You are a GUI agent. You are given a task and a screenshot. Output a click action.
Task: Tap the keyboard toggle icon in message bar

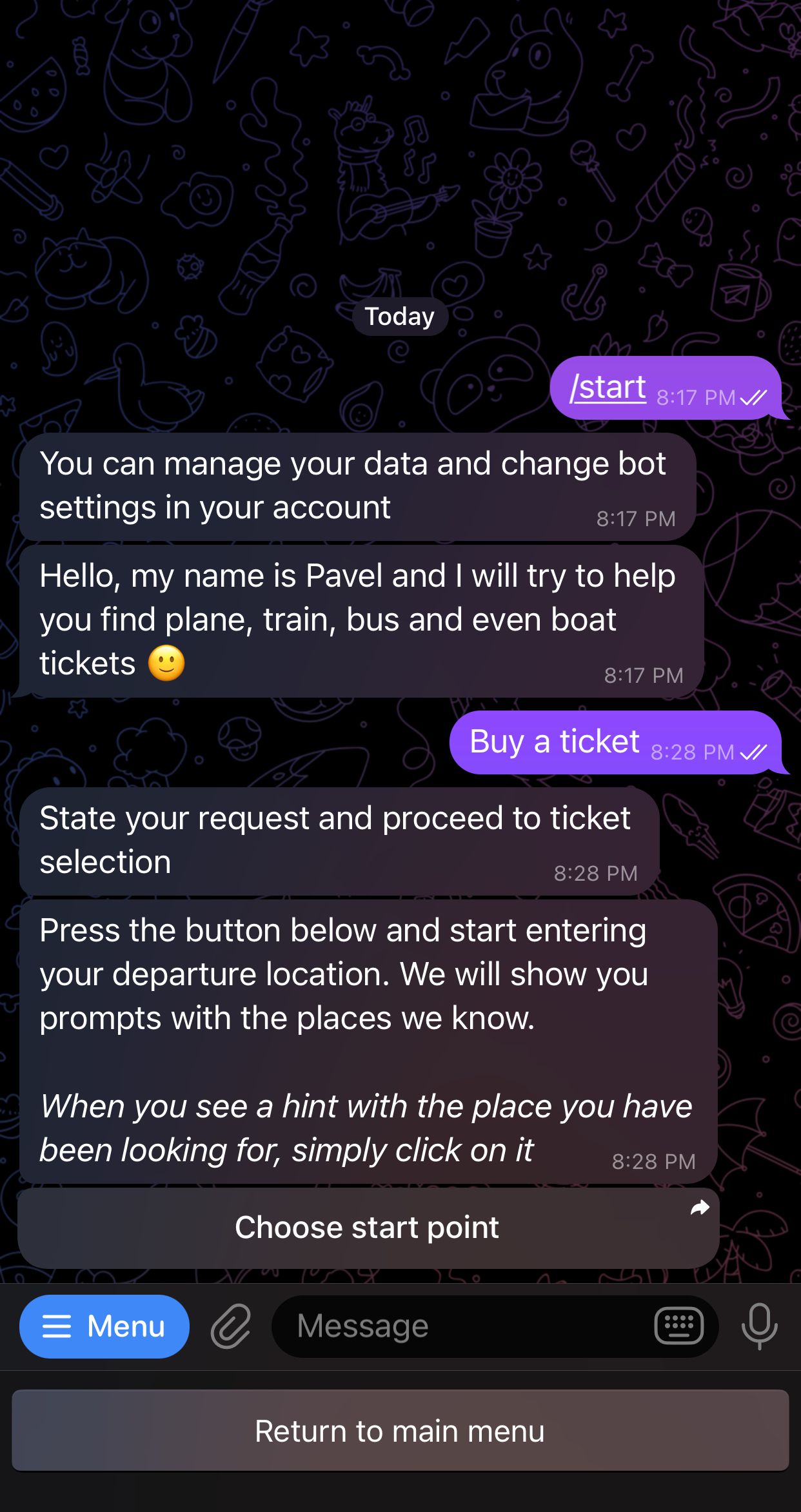(x=678, y=1326)
